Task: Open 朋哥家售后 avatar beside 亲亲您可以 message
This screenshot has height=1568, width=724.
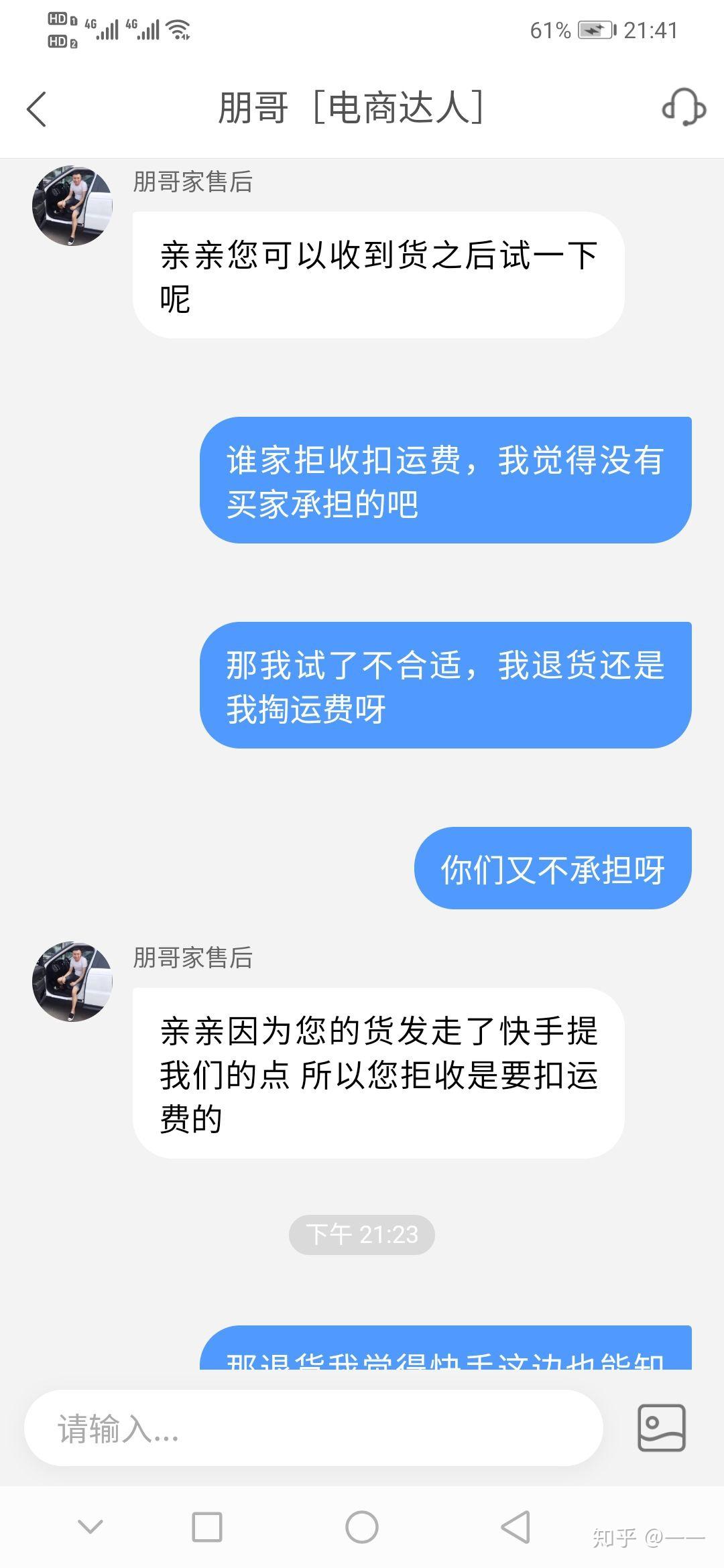Action: [72, 206]
